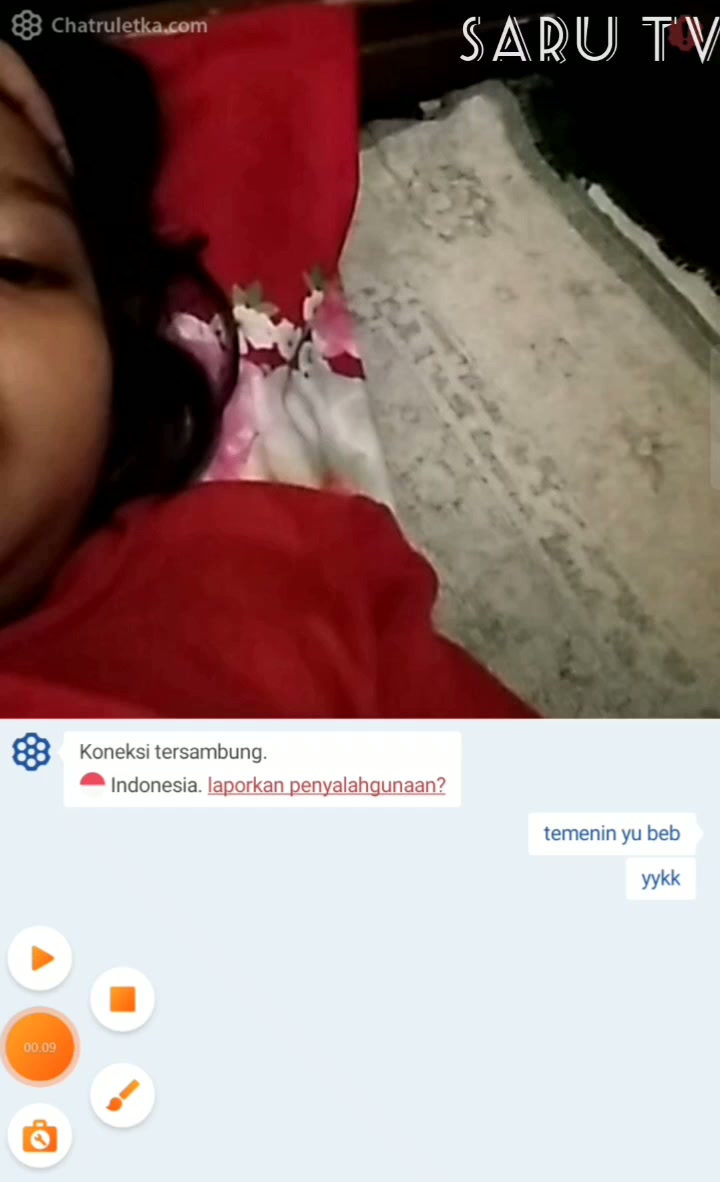Stop the recording with the square button
Image resolution: width=720 pixels, height=1182 pixels.
coord(122,999)
